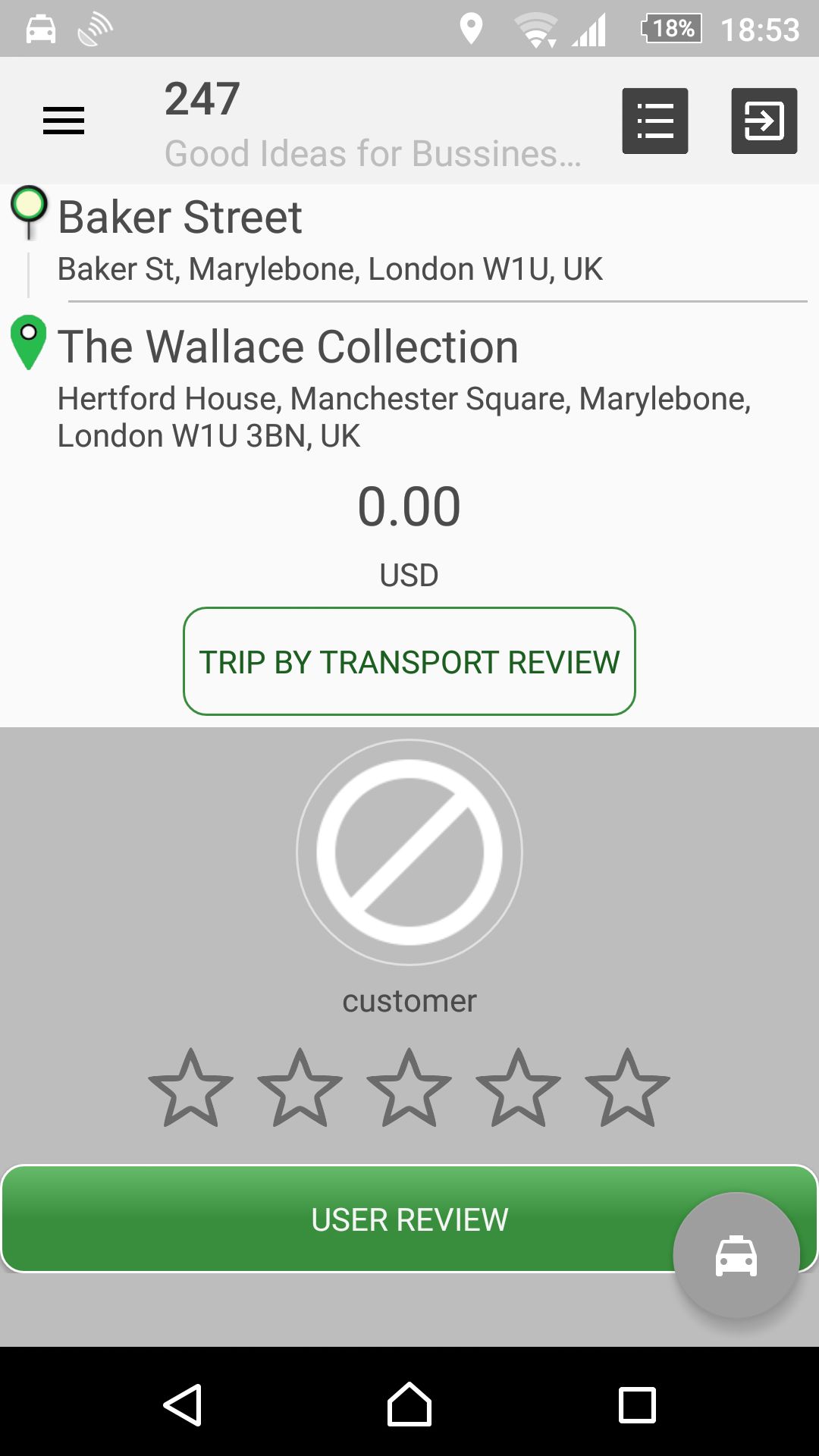Give the customer a three-star rating

pos(409,1088)
